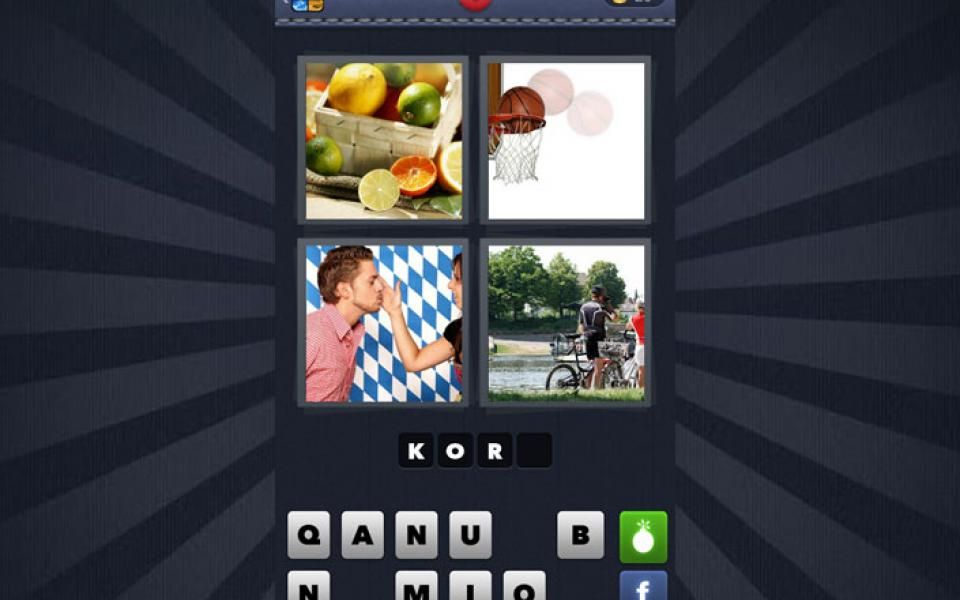Enlarge the cyclists by the river picture
This screenshot has width=960, height=600.
(566, 323)
